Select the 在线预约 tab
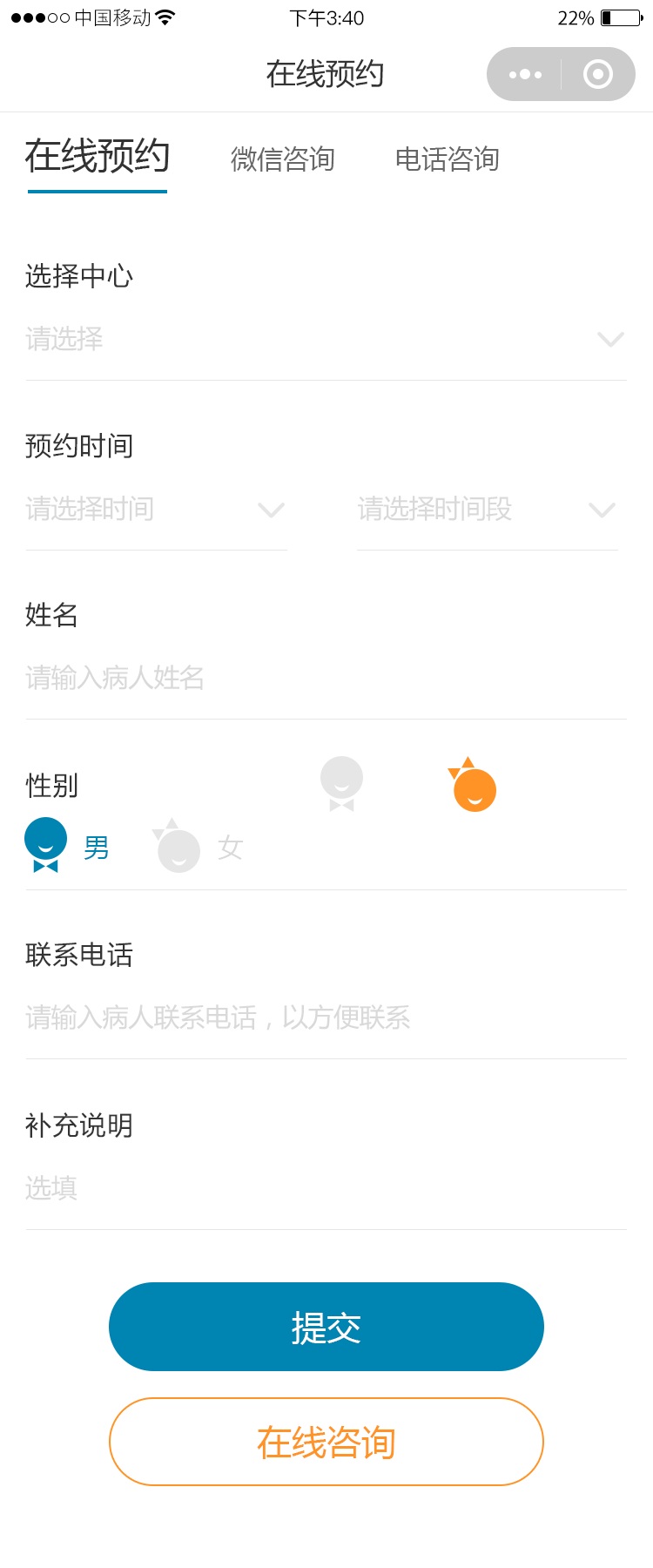 click(x=98, y=158)
